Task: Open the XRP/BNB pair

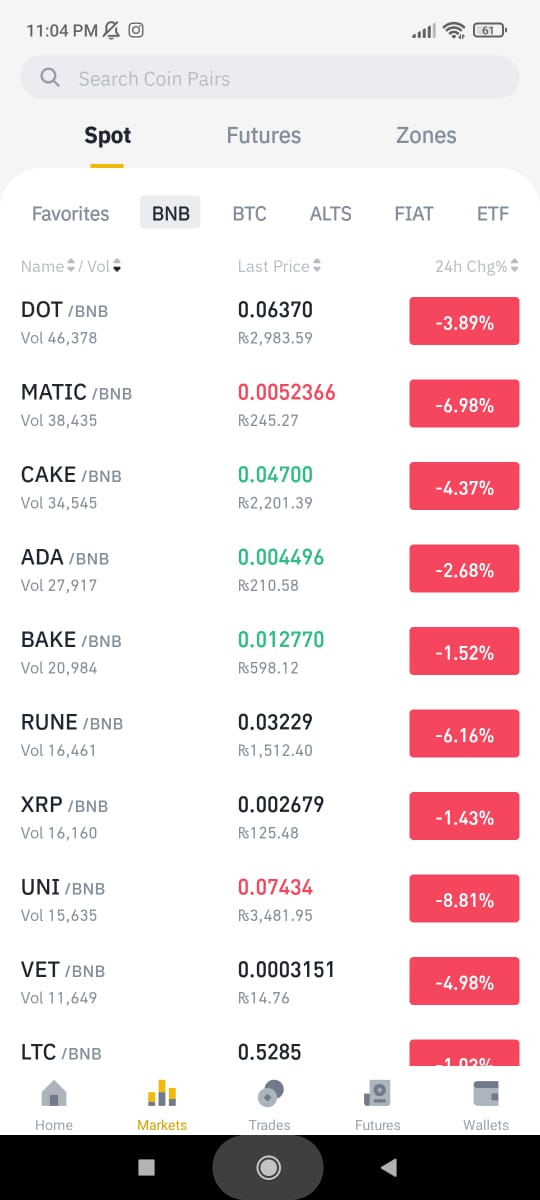Action: (x=270, y=817)
